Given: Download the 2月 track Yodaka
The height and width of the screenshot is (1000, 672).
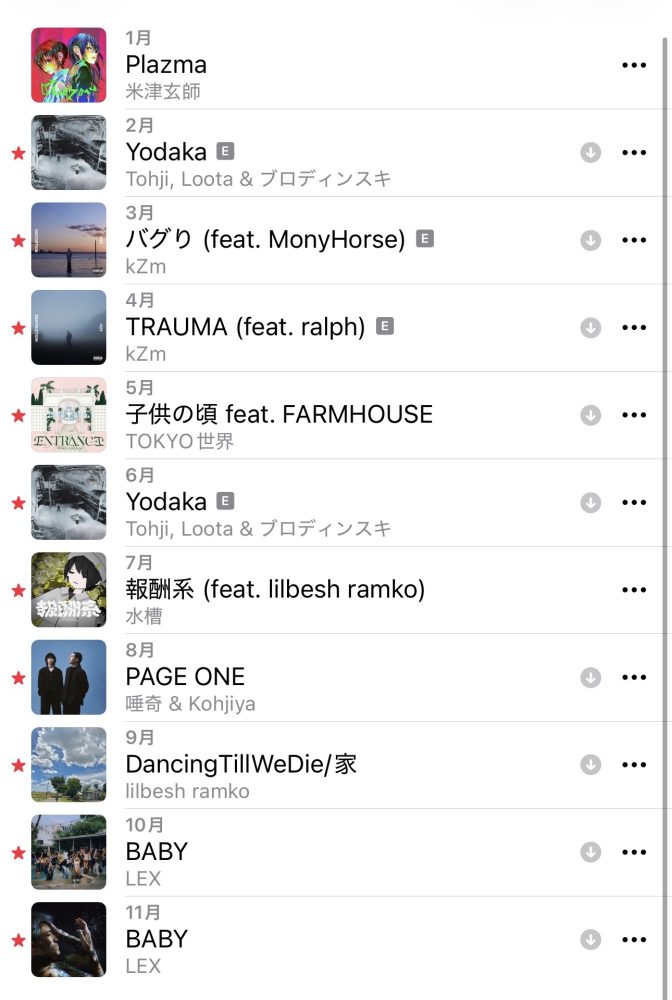Looking at the screenshot, I should (591, 153).
